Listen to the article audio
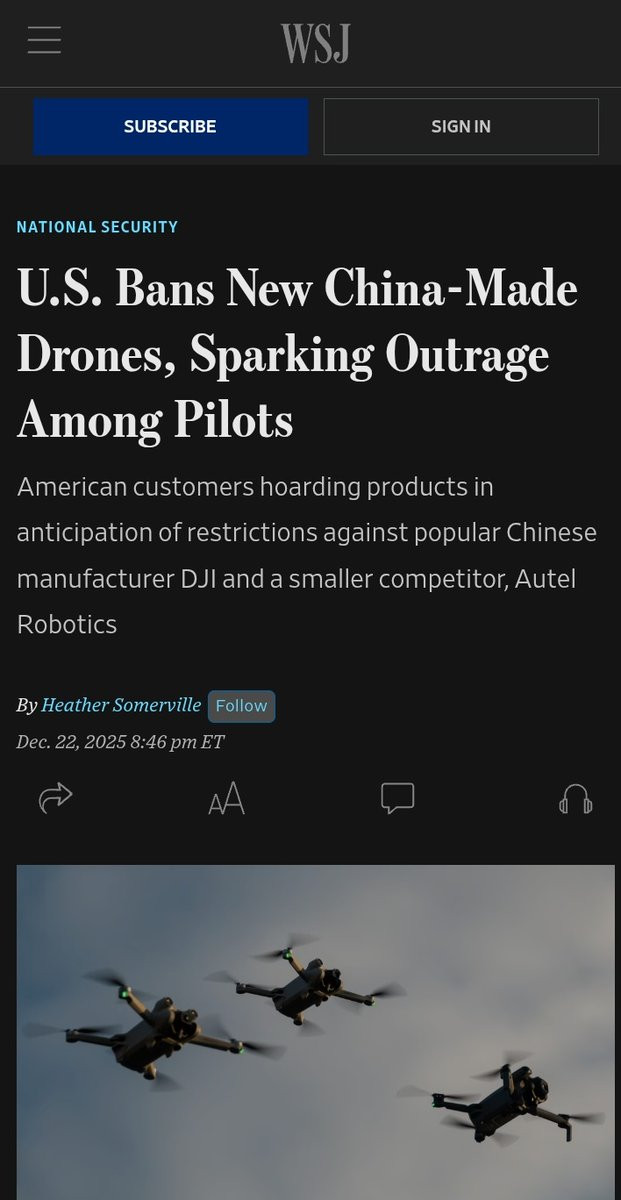Viewport: 621px width, 1200px height. [x=576, y=799]
